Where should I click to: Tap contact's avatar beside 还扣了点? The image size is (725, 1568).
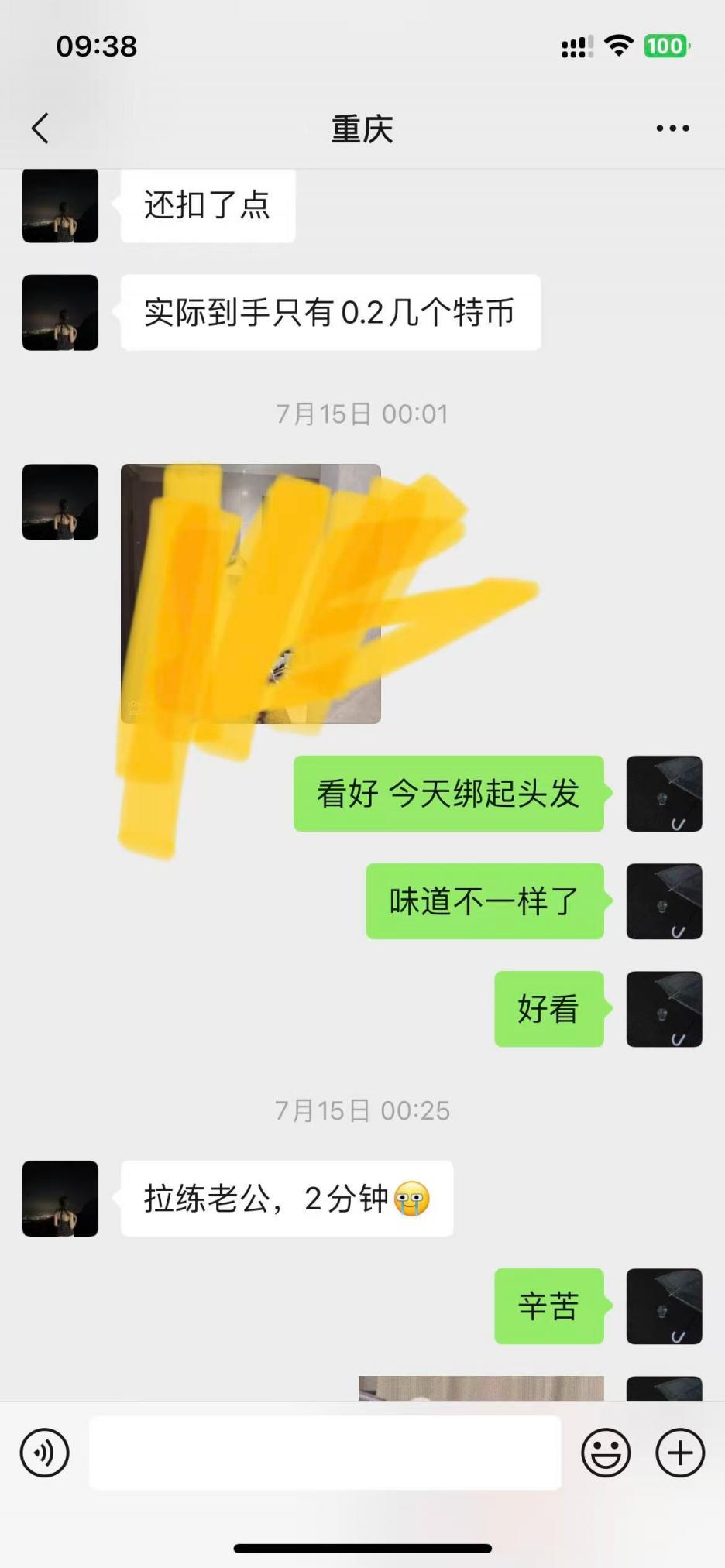coord(60,206)
